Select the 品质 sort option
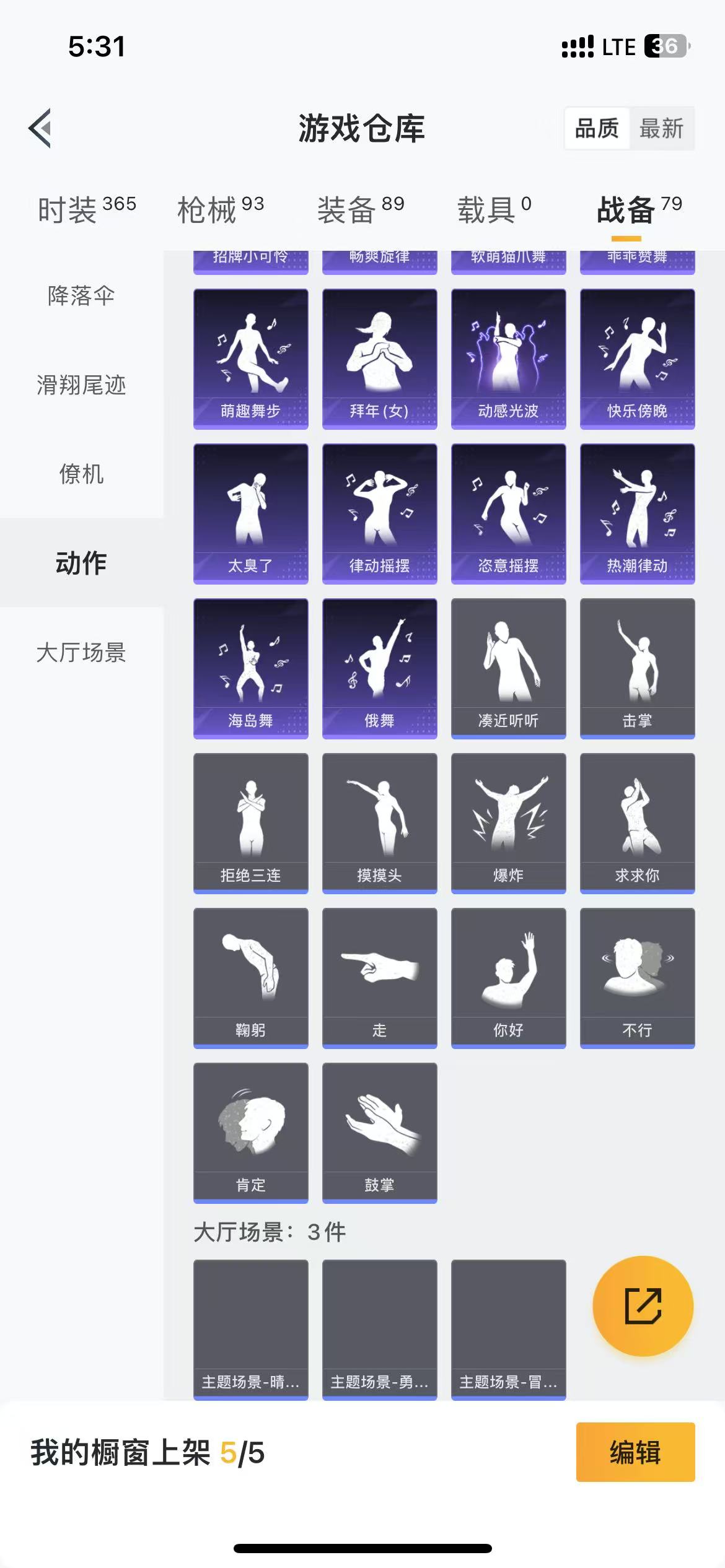The width and height of the screenshot is (725, 1568). tap(597, 129)
